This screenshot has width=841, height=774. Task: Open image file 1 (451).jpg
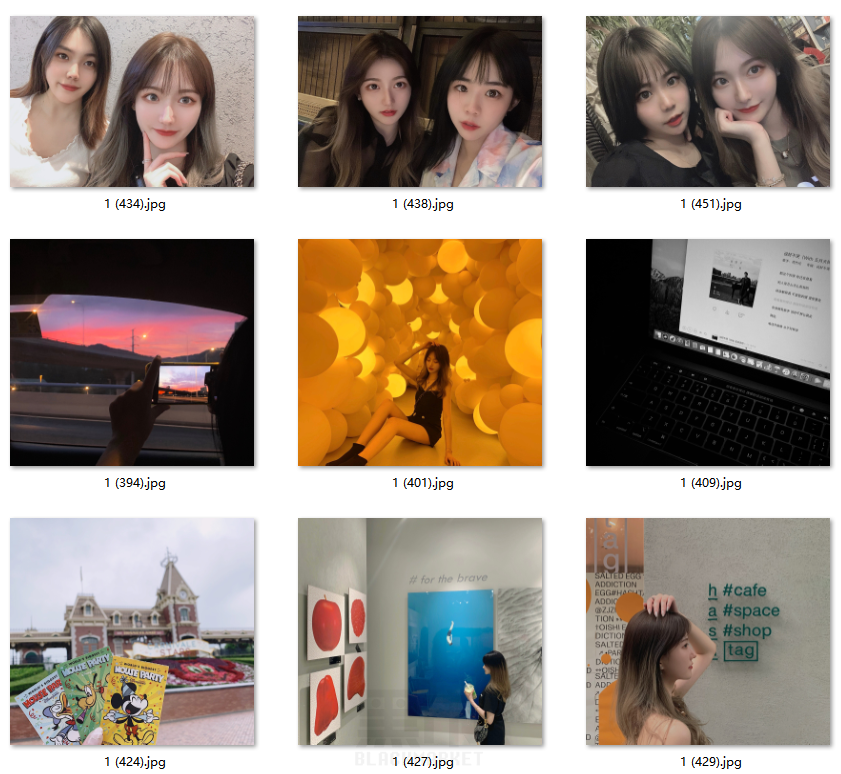(x=708, y=102)
